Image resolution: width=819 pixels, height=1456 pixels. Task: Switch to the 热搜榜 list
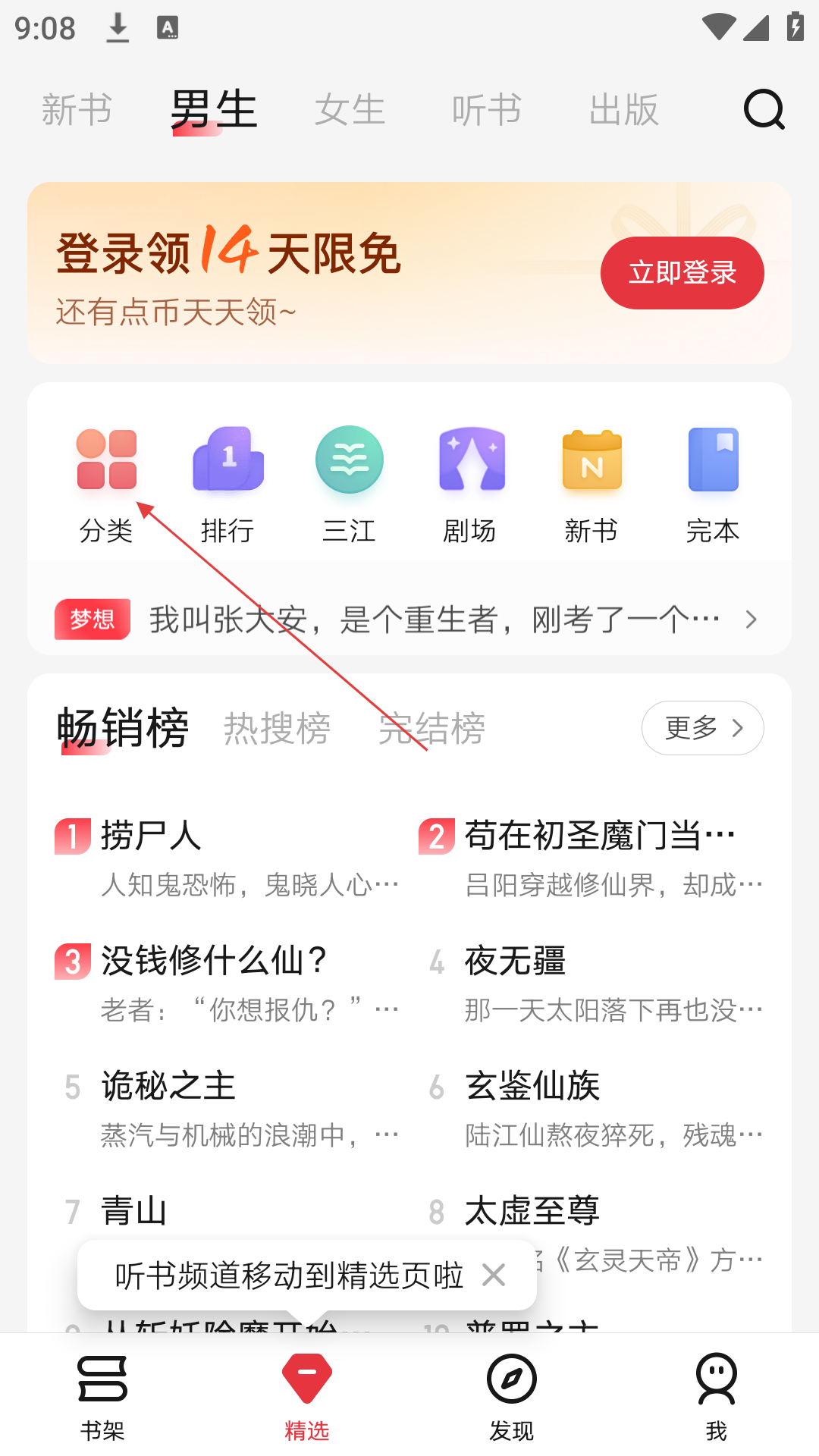tap(278, 729)
